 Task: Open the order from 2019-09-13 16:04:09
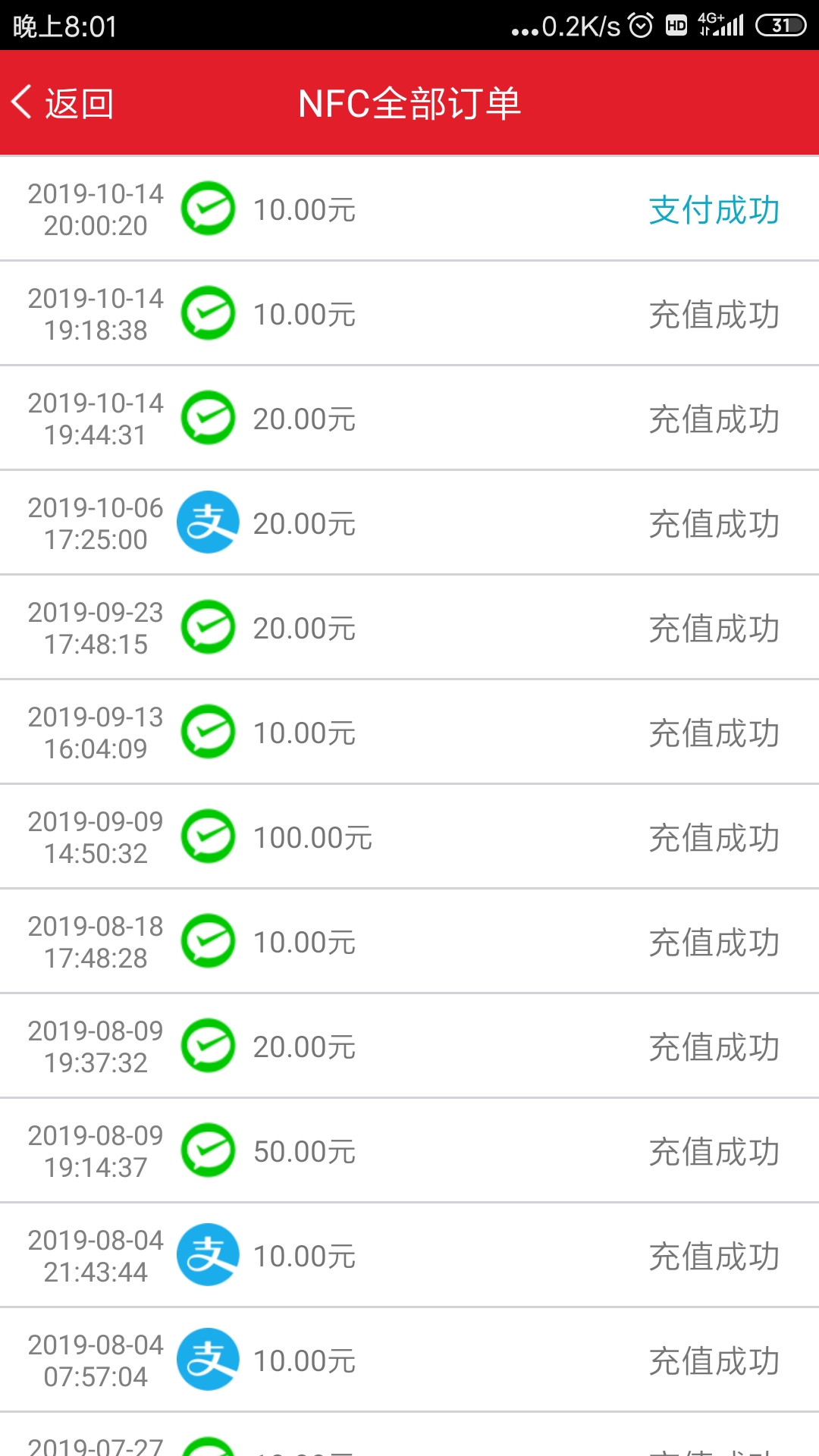pos(409,733)
